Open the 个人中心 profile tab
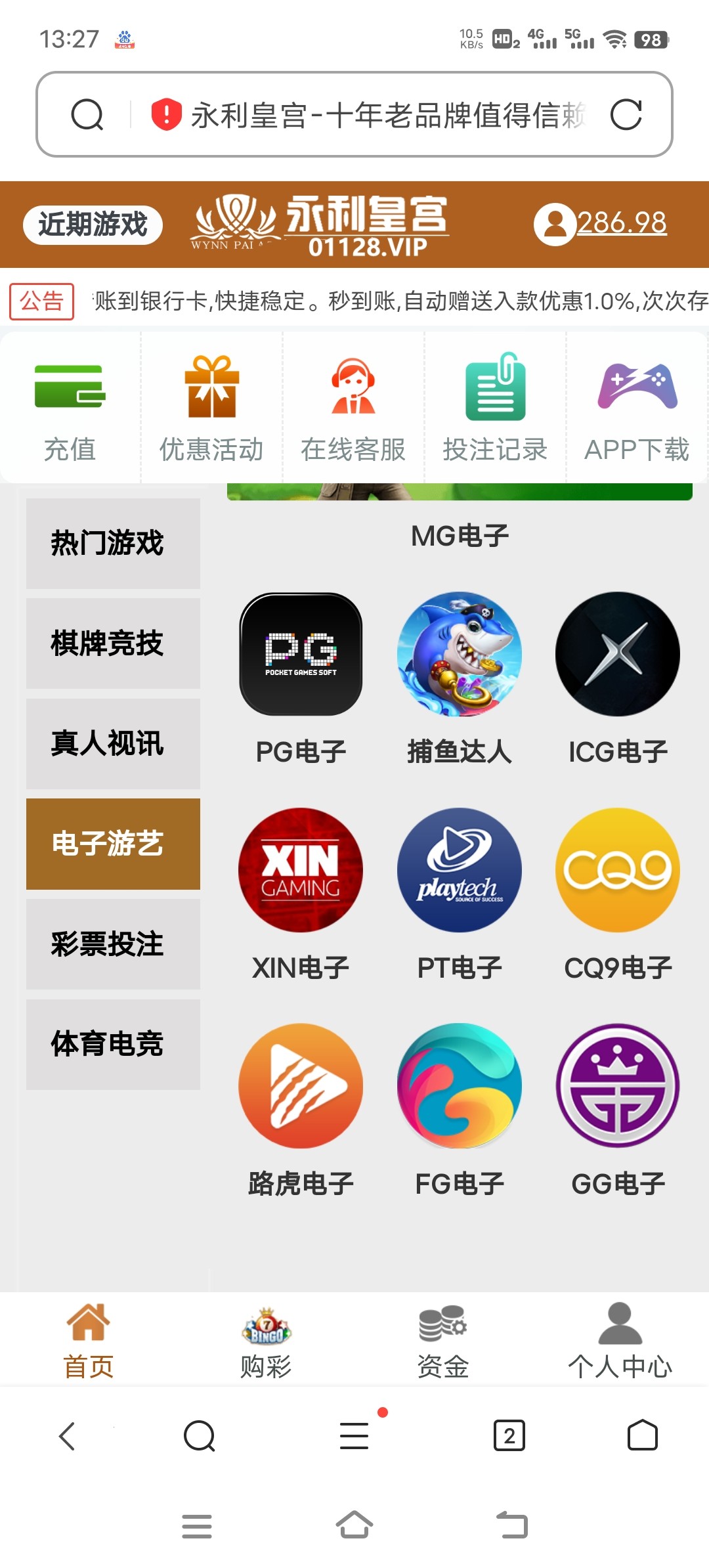 620,1341
